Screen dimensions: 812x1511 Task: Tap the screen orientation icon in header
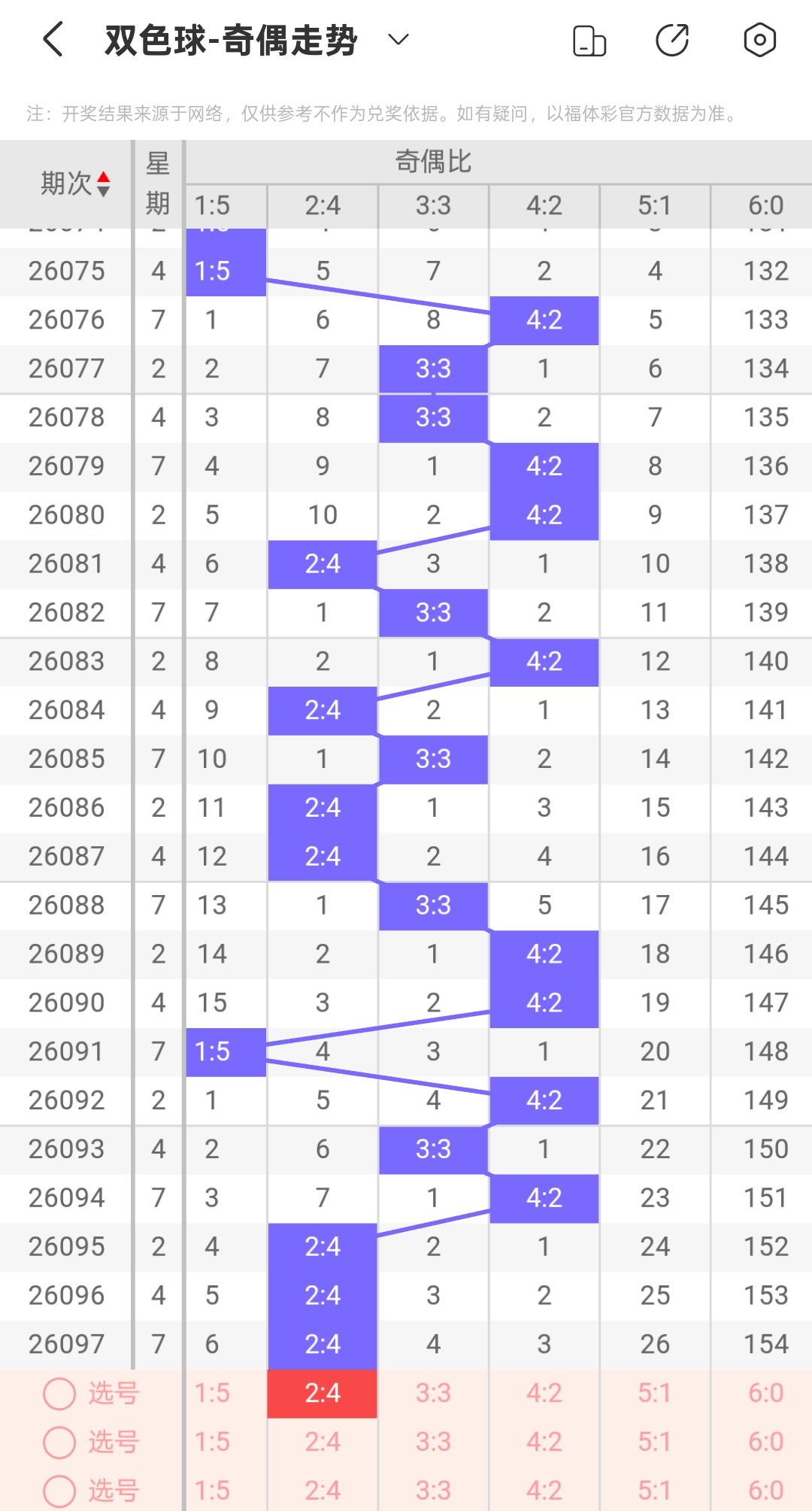(x=589, y=40)
